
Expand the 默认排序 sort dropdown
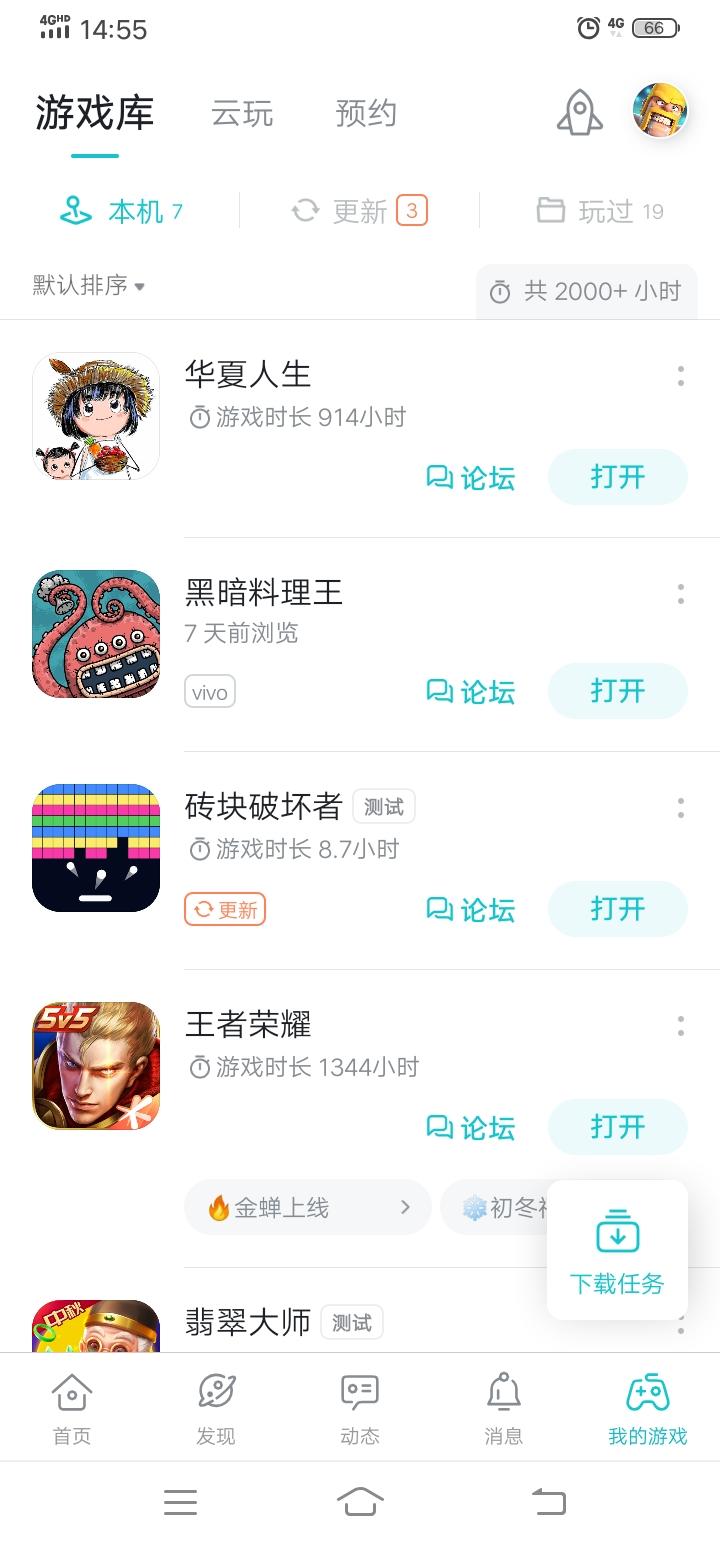click(x=89, y=286)
